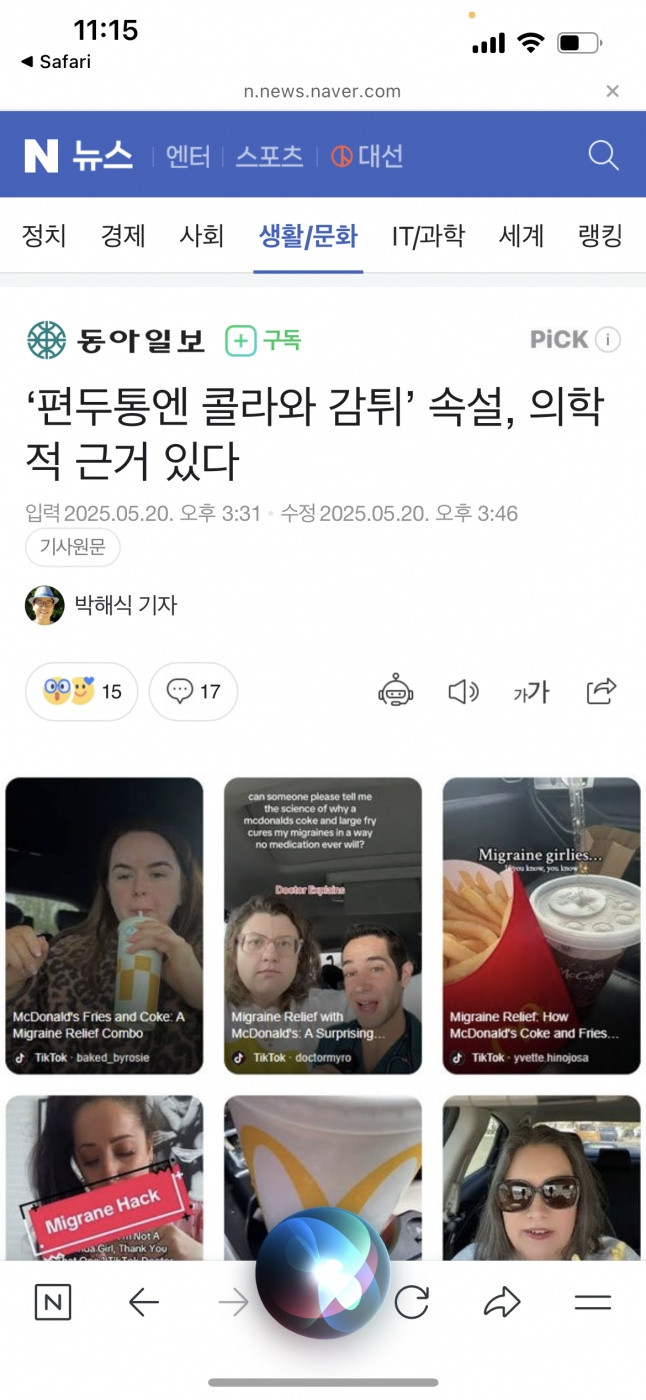Screen dimensions: 646x1400
Task: Open the article's 17 comments
Action: [194, 691]
